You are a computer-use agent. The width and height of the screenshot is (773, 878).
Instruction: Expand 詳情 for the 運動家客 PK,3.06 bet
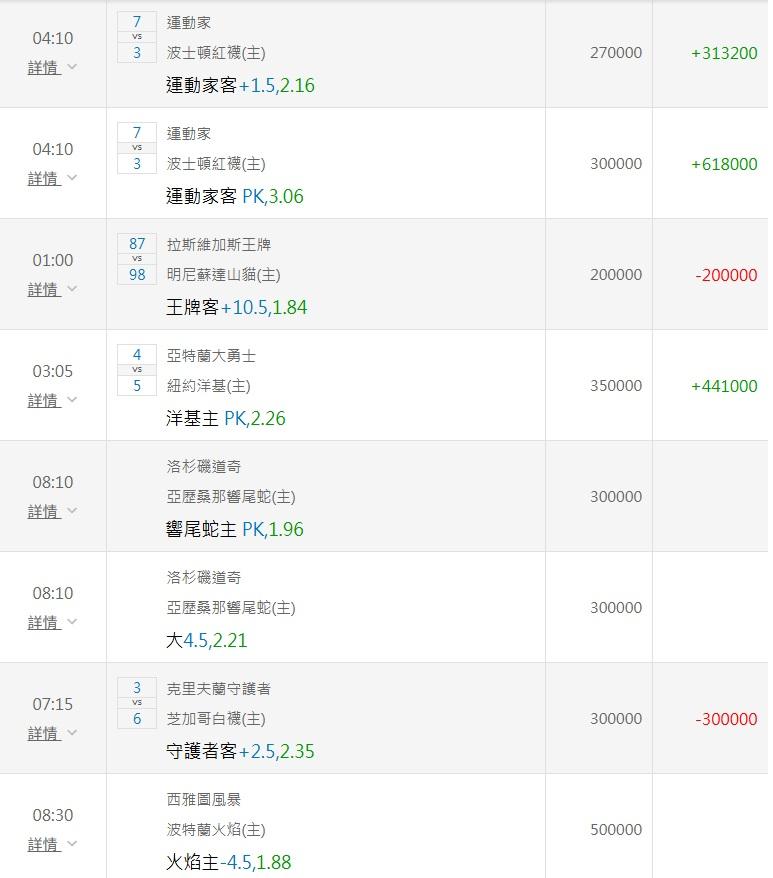pos(52,179)
